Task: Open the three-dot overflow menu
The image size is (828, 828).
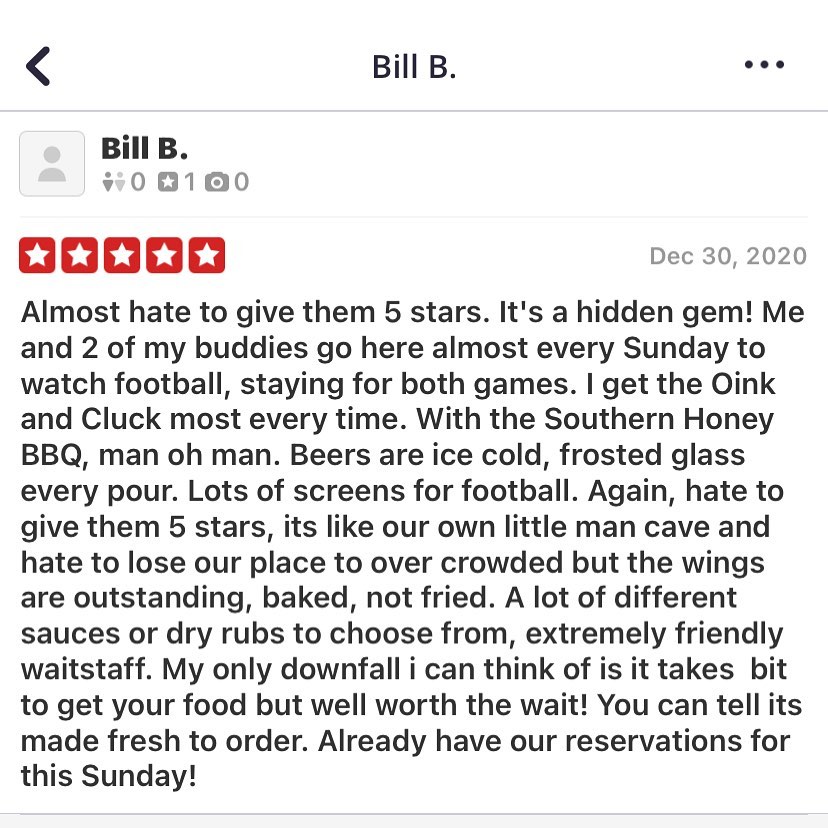Action: point(765,66)
